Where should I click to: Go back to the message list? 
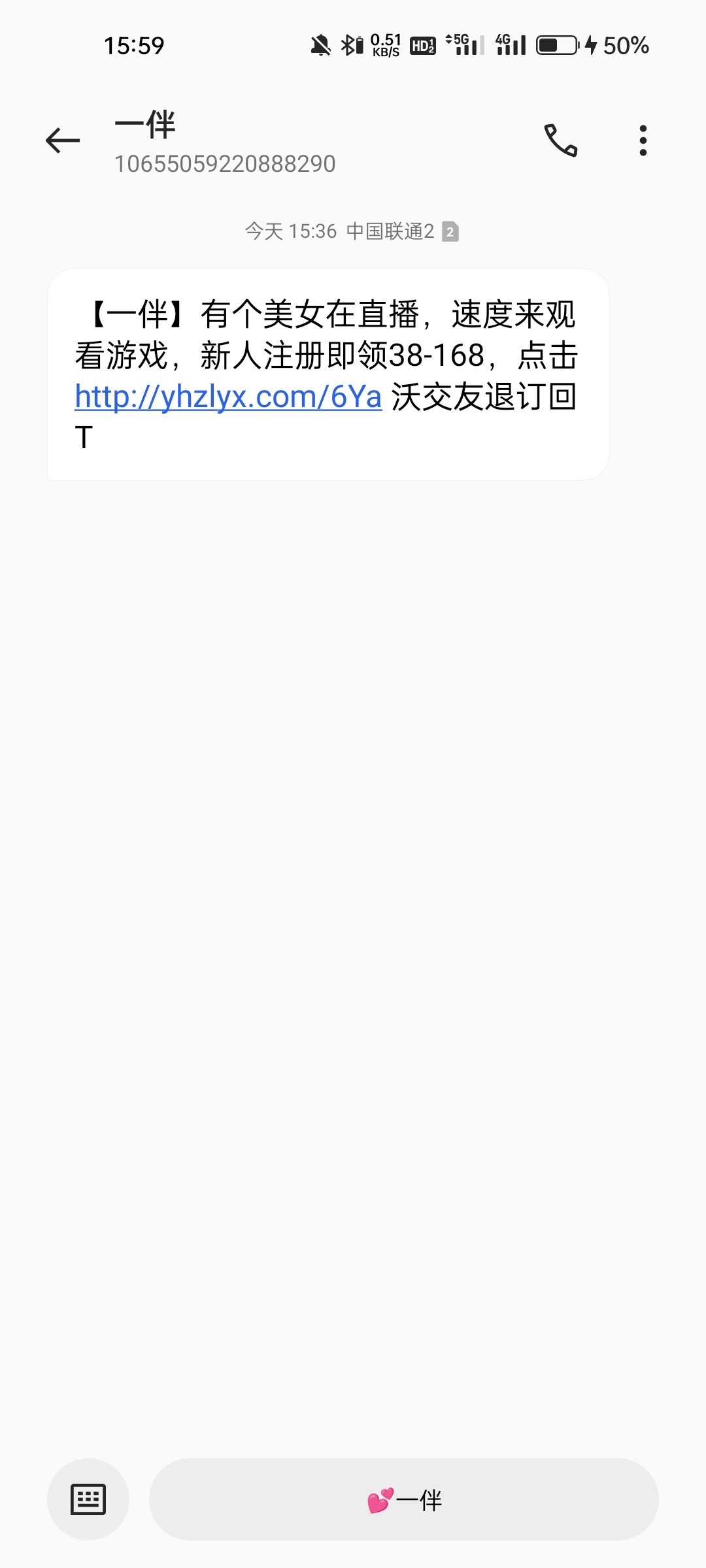pos(63,140)
